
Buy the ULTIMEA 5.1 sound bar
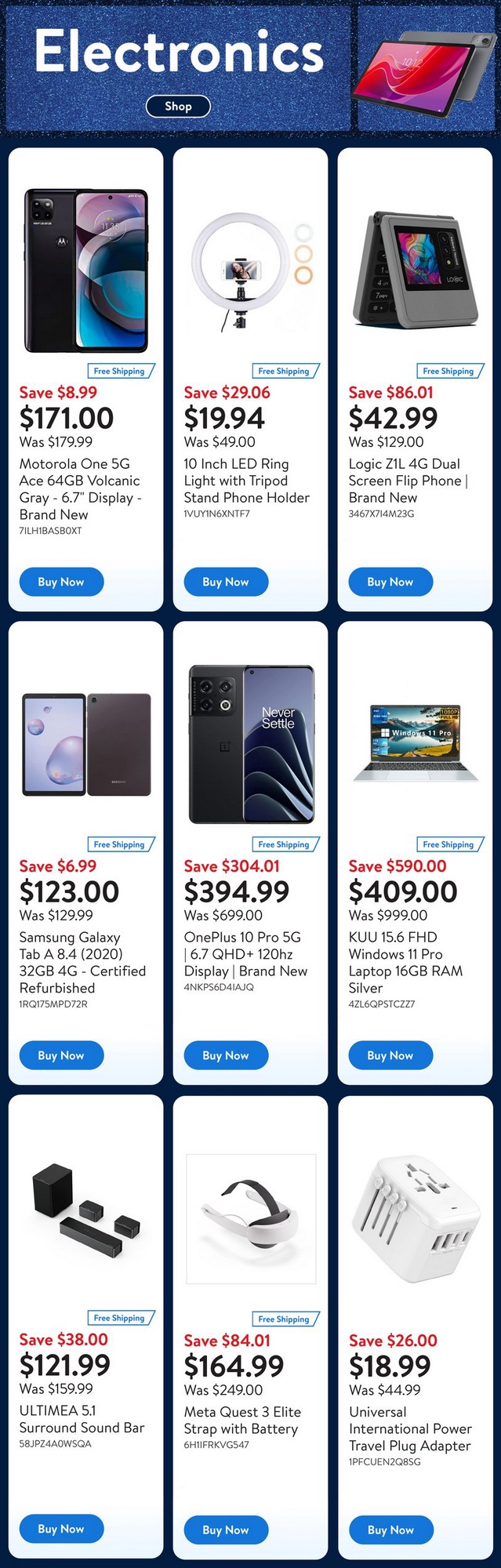(x=61, y=1529)
